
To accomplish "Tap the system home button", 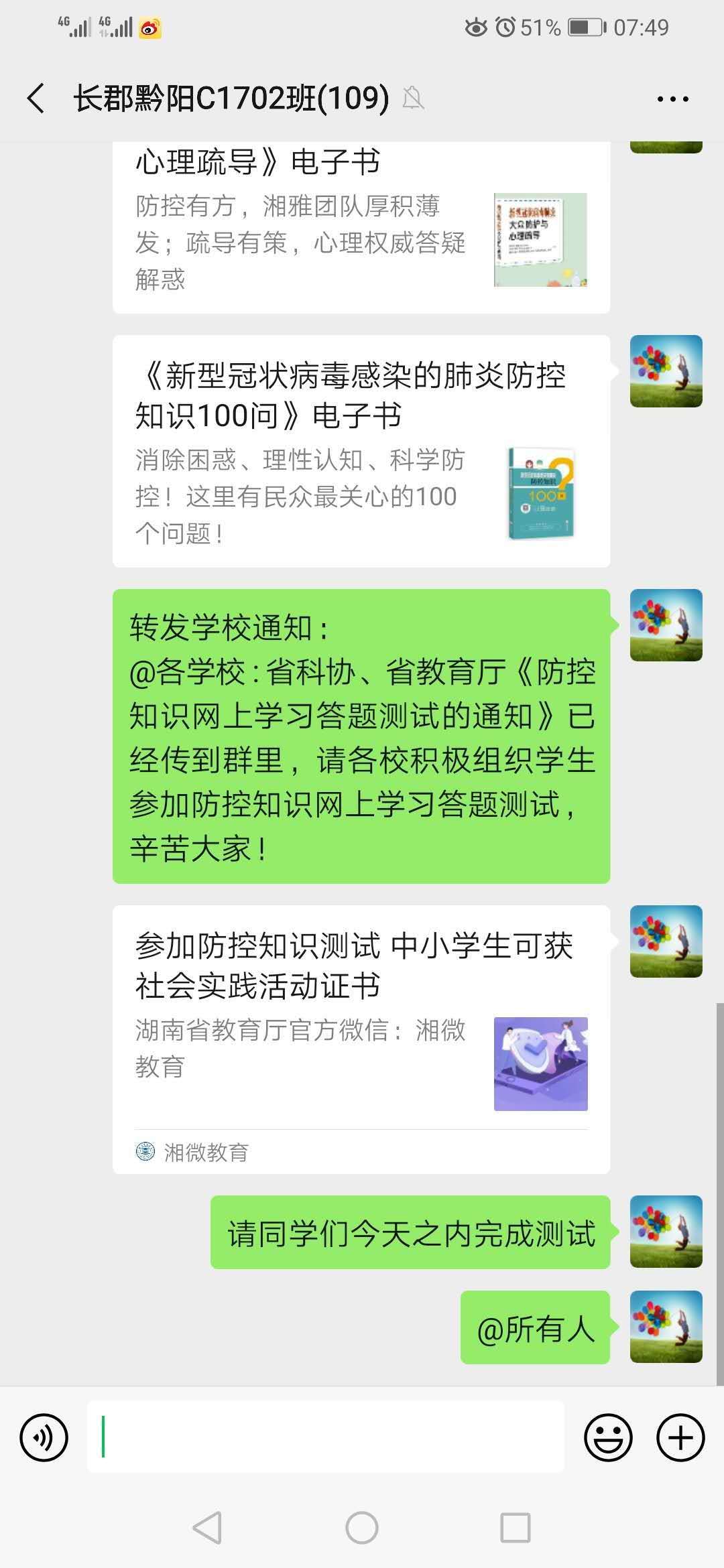I will coord(362,1528).
